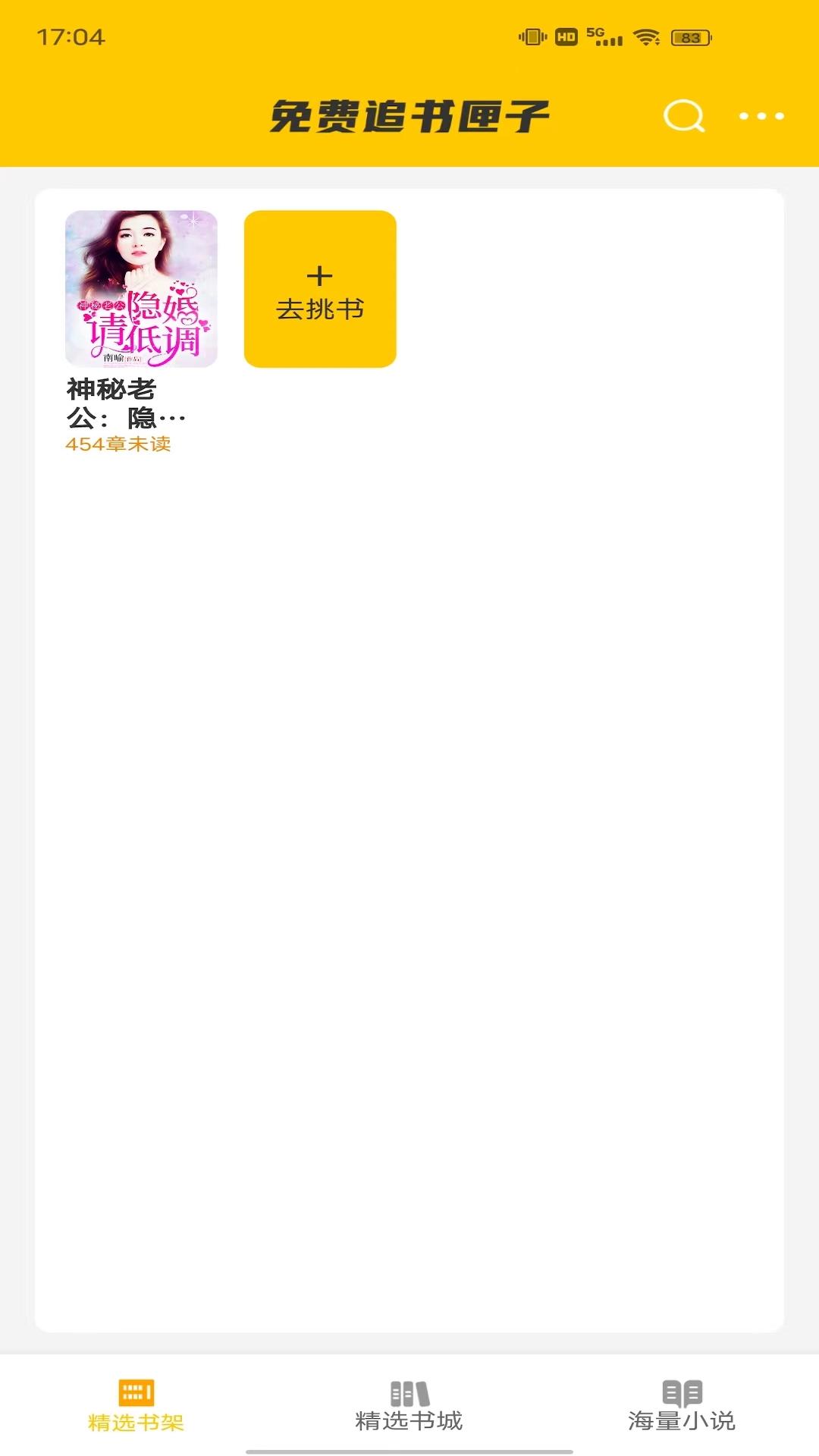The width and height of the screenshot is (819, 1456).
Task: Tap the 去挑书 add book button
Action: pyautogui.click(x=320, y=289)
